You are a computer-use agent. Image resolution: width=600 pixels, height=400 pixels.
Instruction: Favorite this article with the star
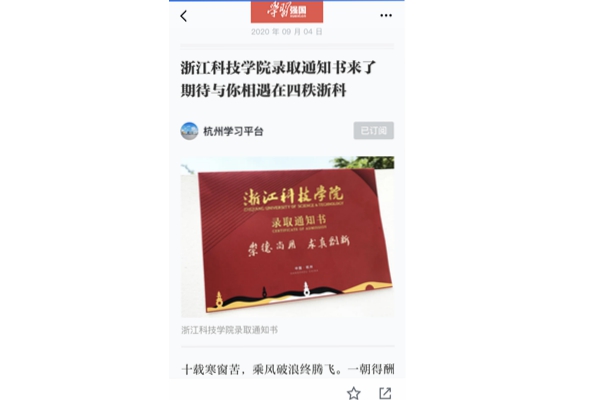click(353, 393)
